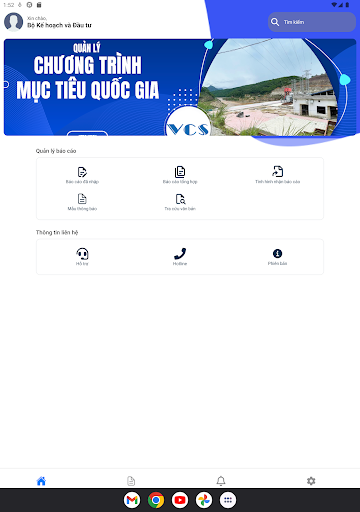Viewport: 360px width, 512px height.
Task: Tap the Quản lý chương trình banner
Action: [x=180, y=87]
